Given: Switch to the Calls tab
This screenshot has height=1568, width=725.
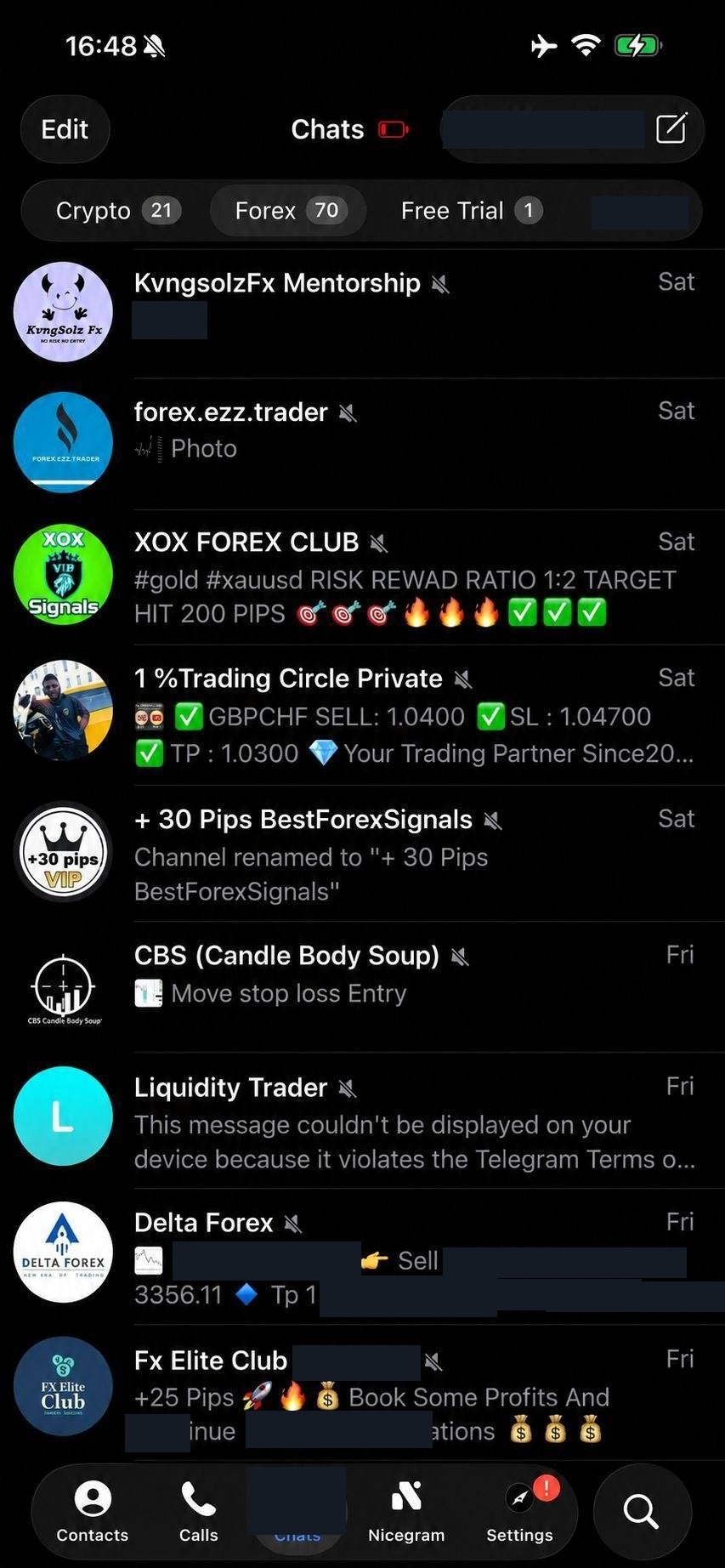Looking at the screenshot, I should (199, 1511).
